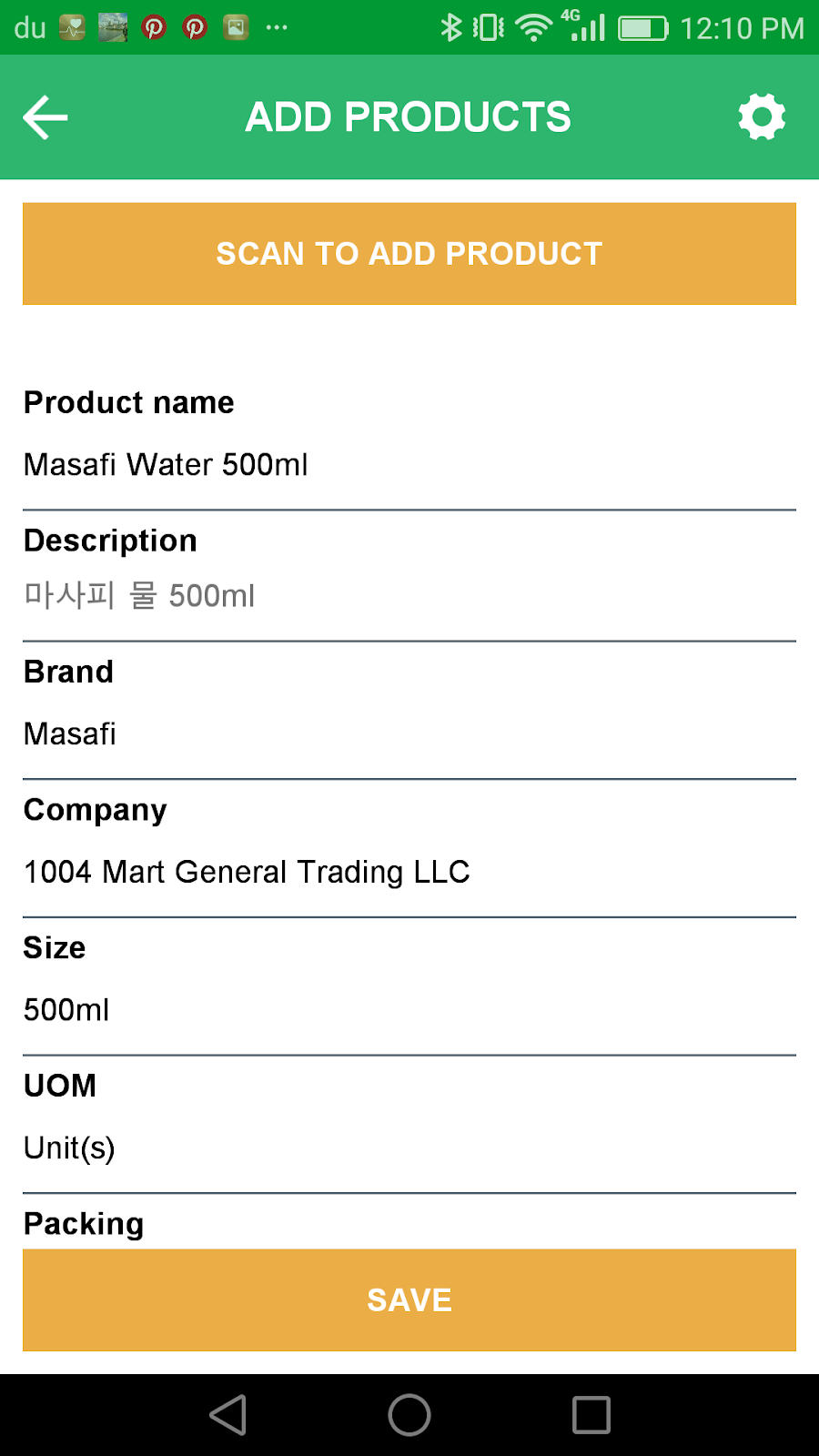819x1456 pixels.
Task: Edit the Brand field with Masafi
Action: coord(409,733)
